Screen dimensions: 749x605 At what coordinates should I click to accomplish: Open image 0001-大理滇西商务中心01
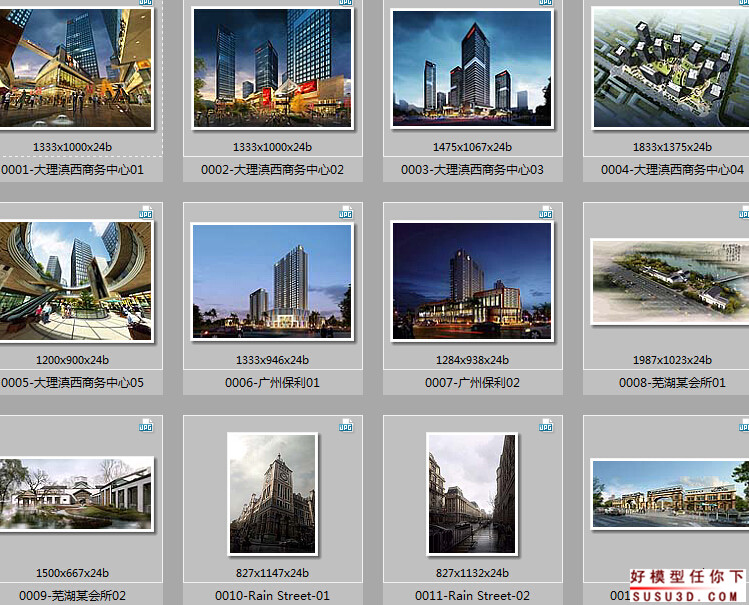point(76,67)
